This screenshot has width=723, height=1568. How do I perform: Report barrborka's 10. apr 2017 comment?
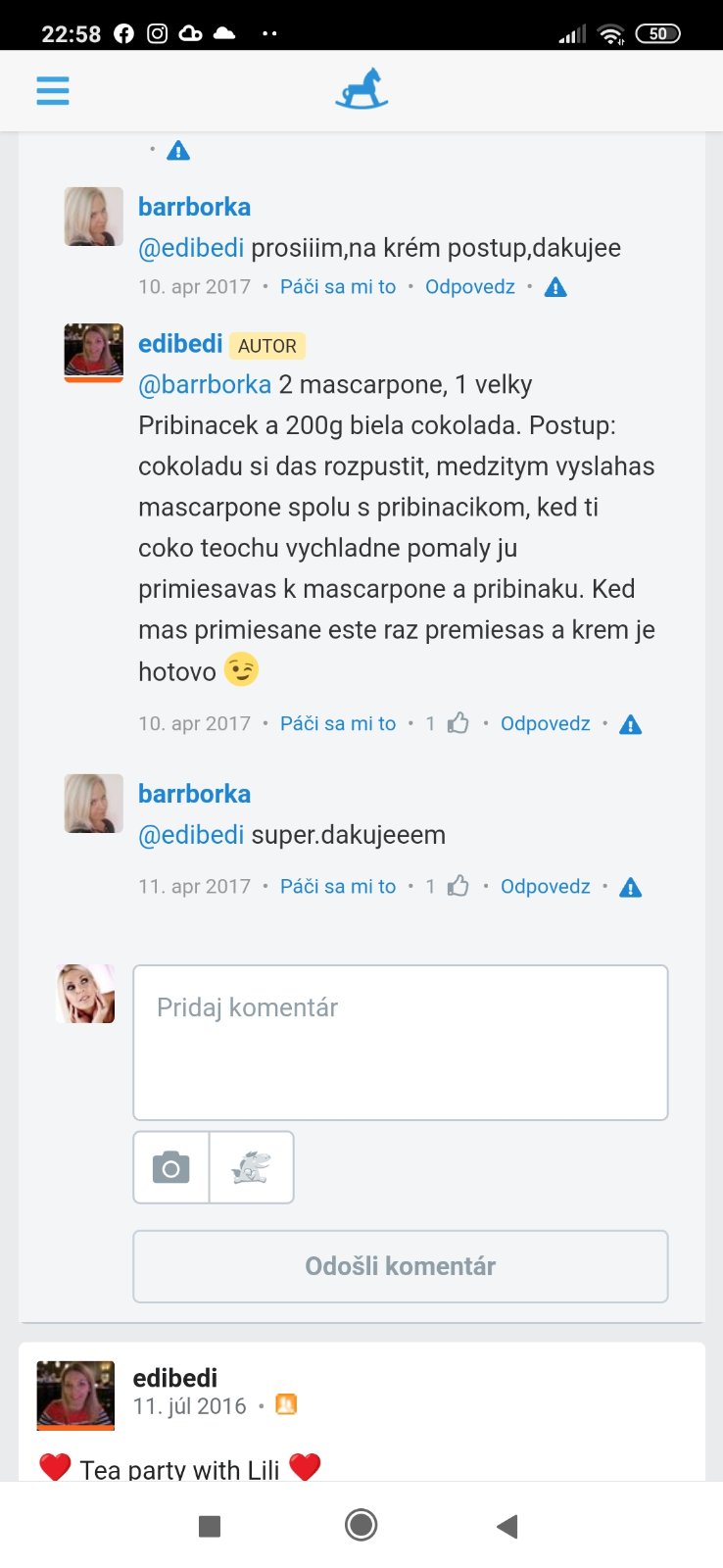tap(555, 287)
